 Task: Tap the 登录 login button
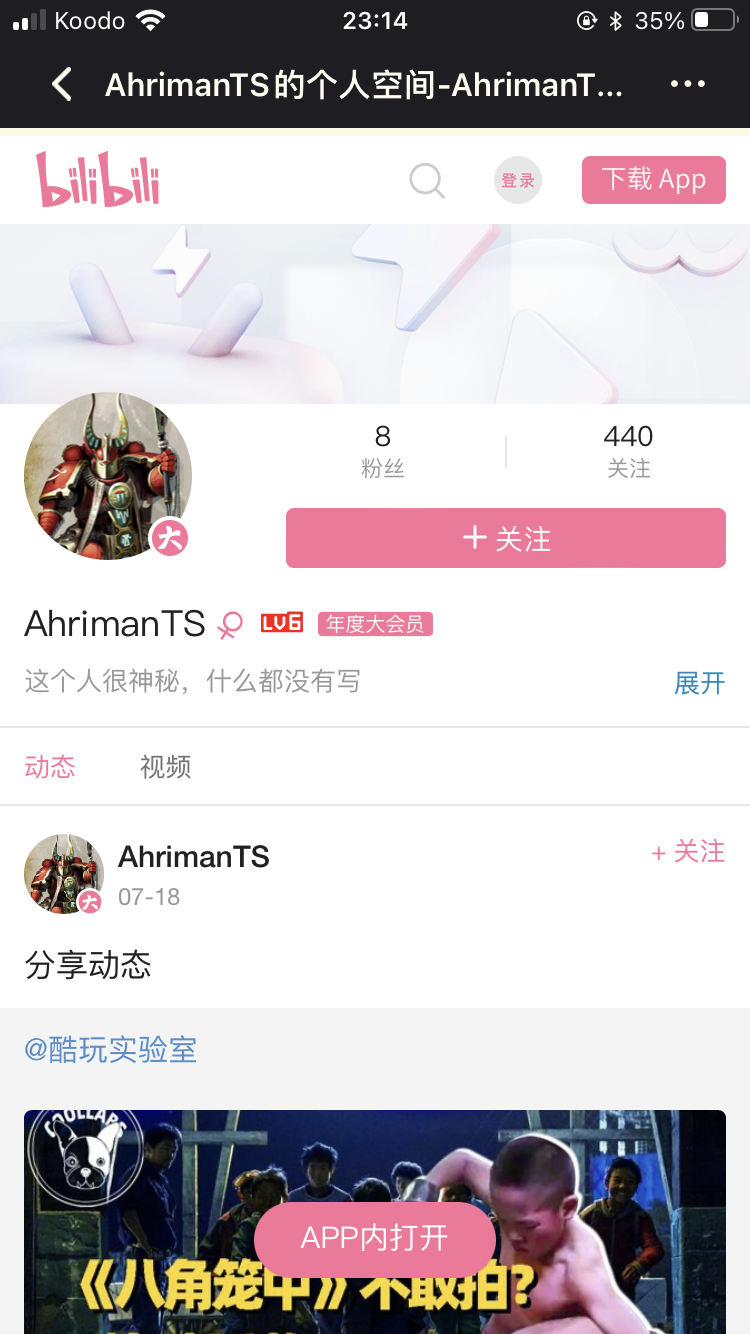pos(518,181)
